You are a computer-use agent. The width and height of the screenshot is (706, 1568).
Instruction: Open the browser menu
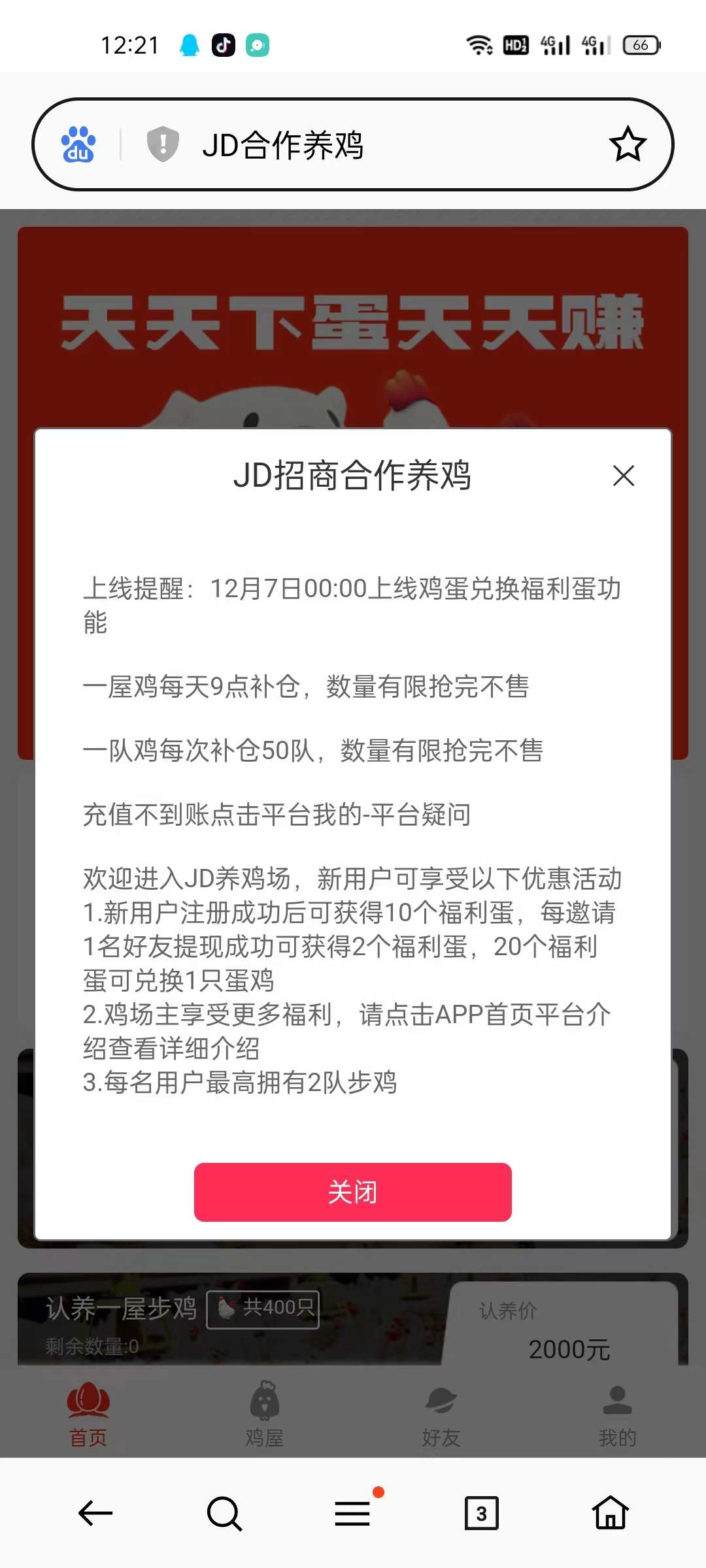pyautogui.click(x=353, y=1513)
